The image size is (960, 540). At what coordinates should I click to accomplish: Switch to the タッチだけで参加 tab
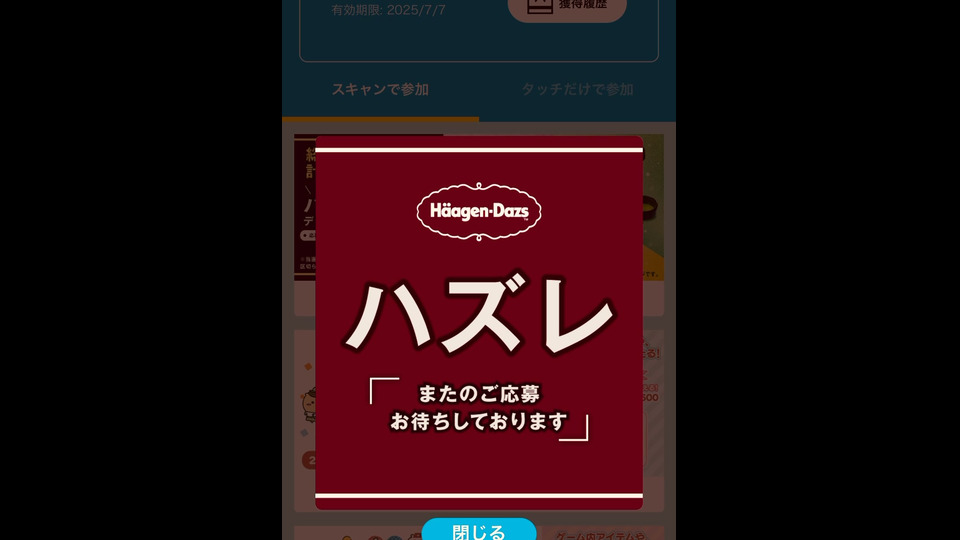pyautogui.click(x=577, y=90)
